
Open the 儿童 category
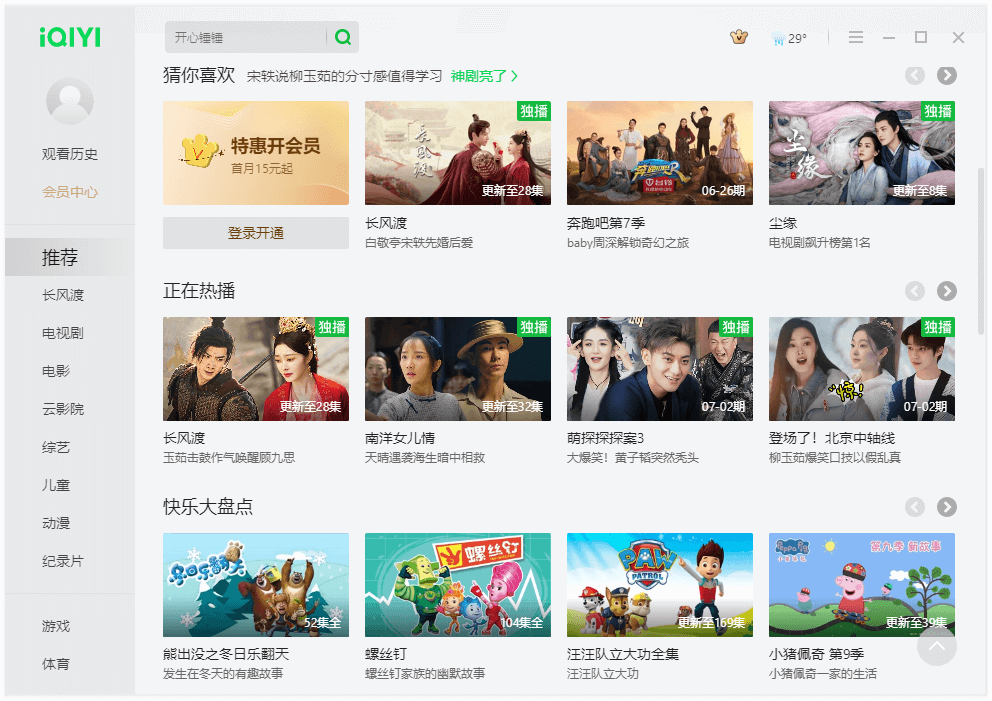point(56,485)
